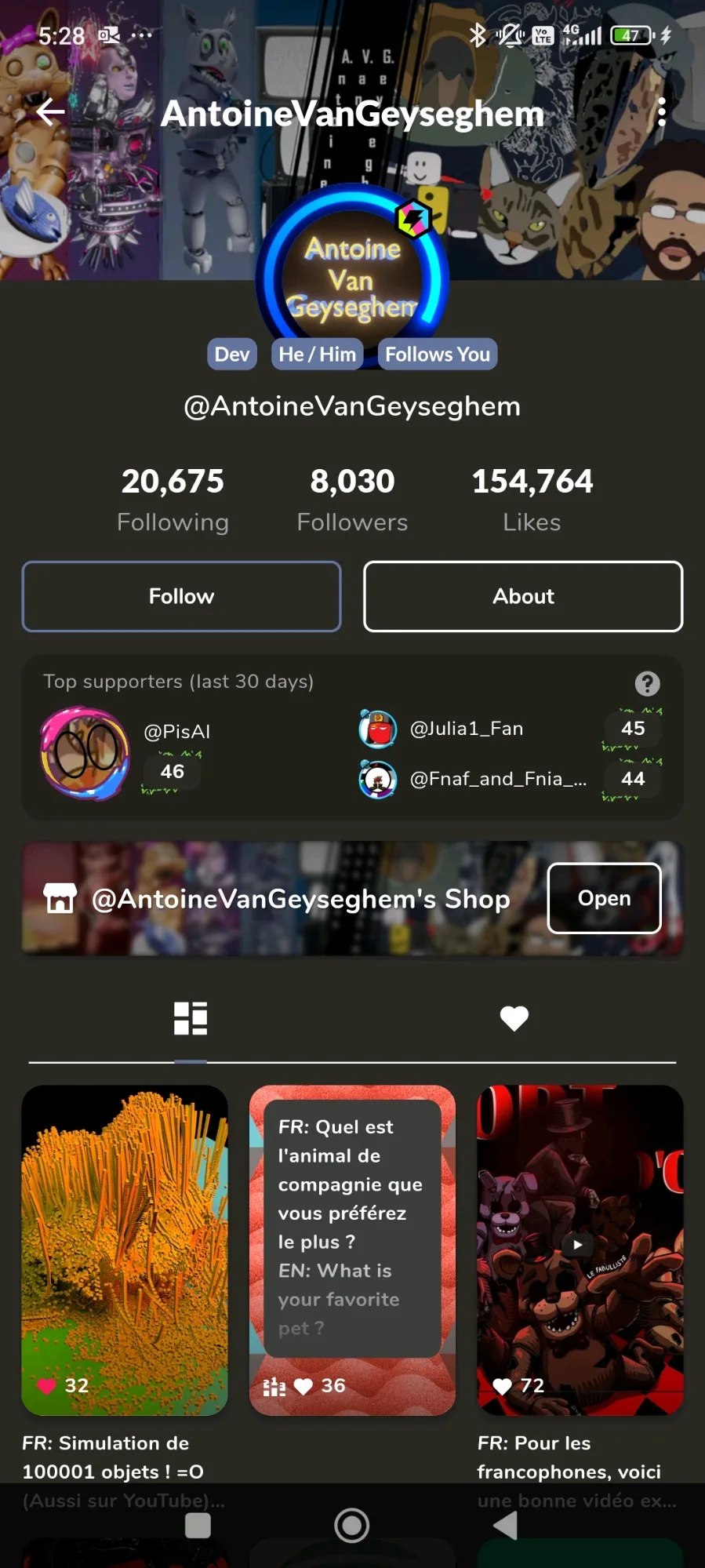Open AntoineVanGeyseghem's Shop
The height and width of the screenshot is (1568, 705).
coord(604,898)
